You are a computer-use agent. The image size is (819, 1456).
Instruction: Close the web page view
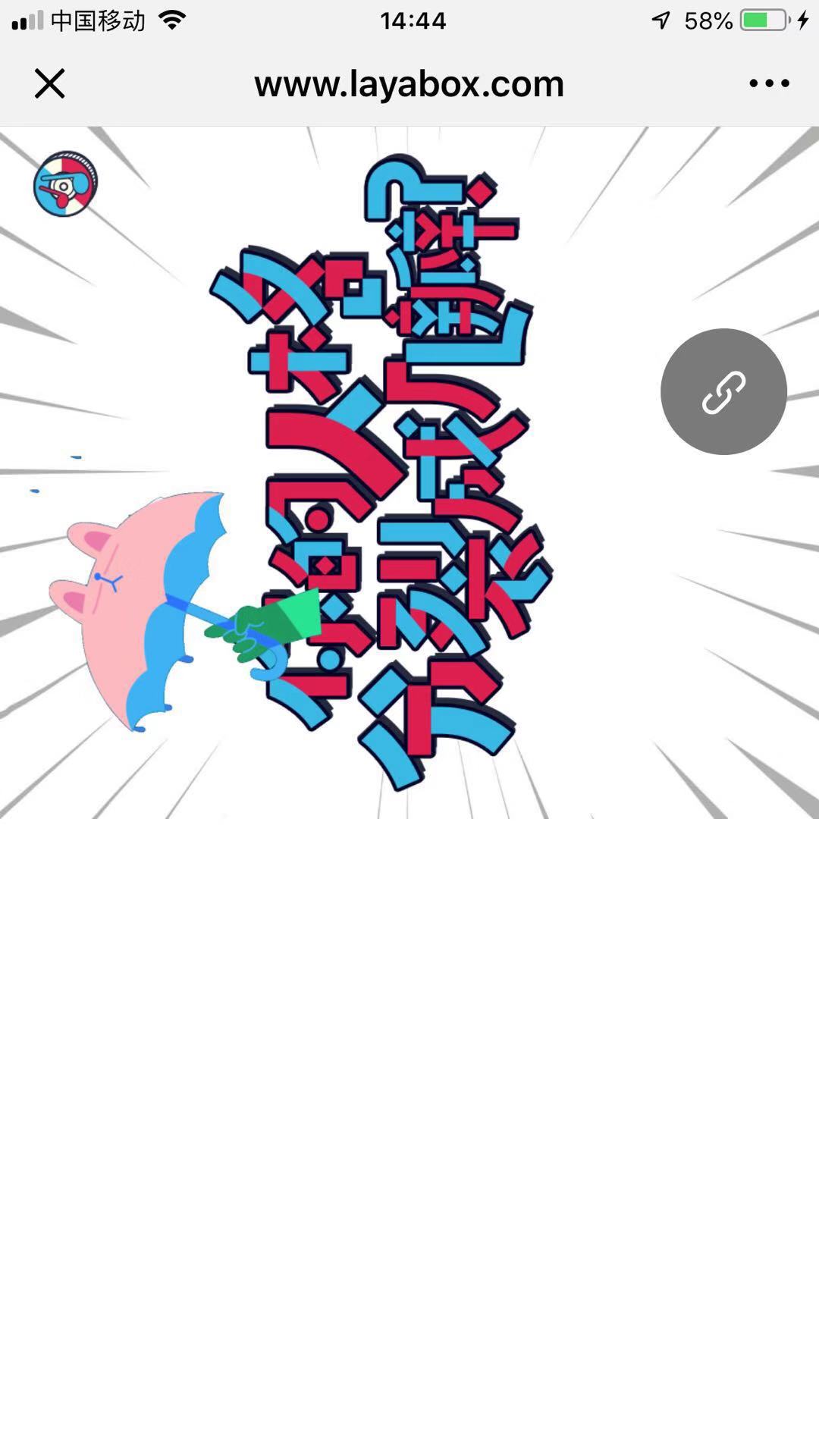49,83
